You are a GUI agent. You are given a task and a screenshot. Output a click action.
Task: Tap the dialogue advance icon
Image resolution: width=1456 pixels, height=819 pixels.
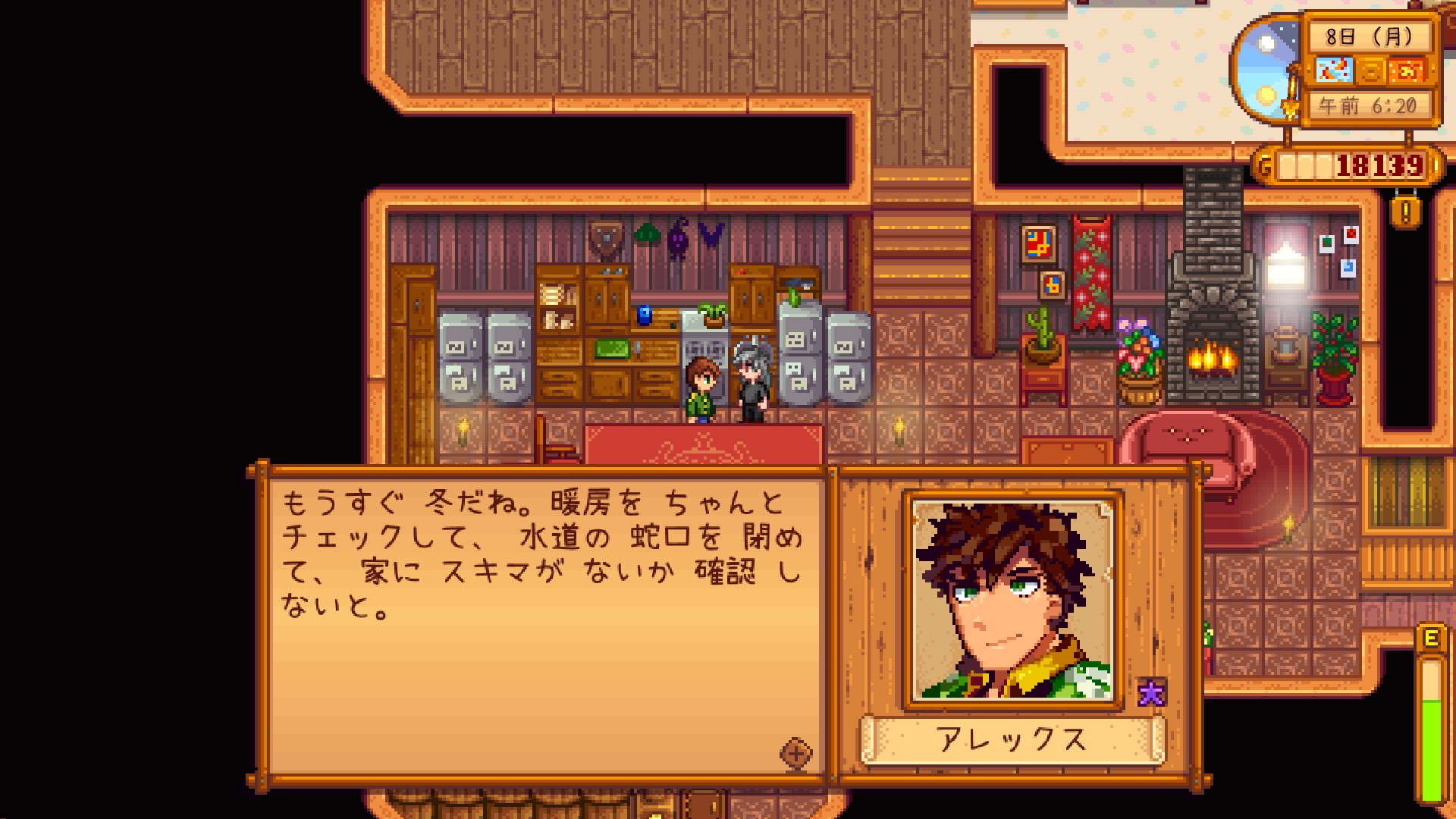tap(795, 753)
